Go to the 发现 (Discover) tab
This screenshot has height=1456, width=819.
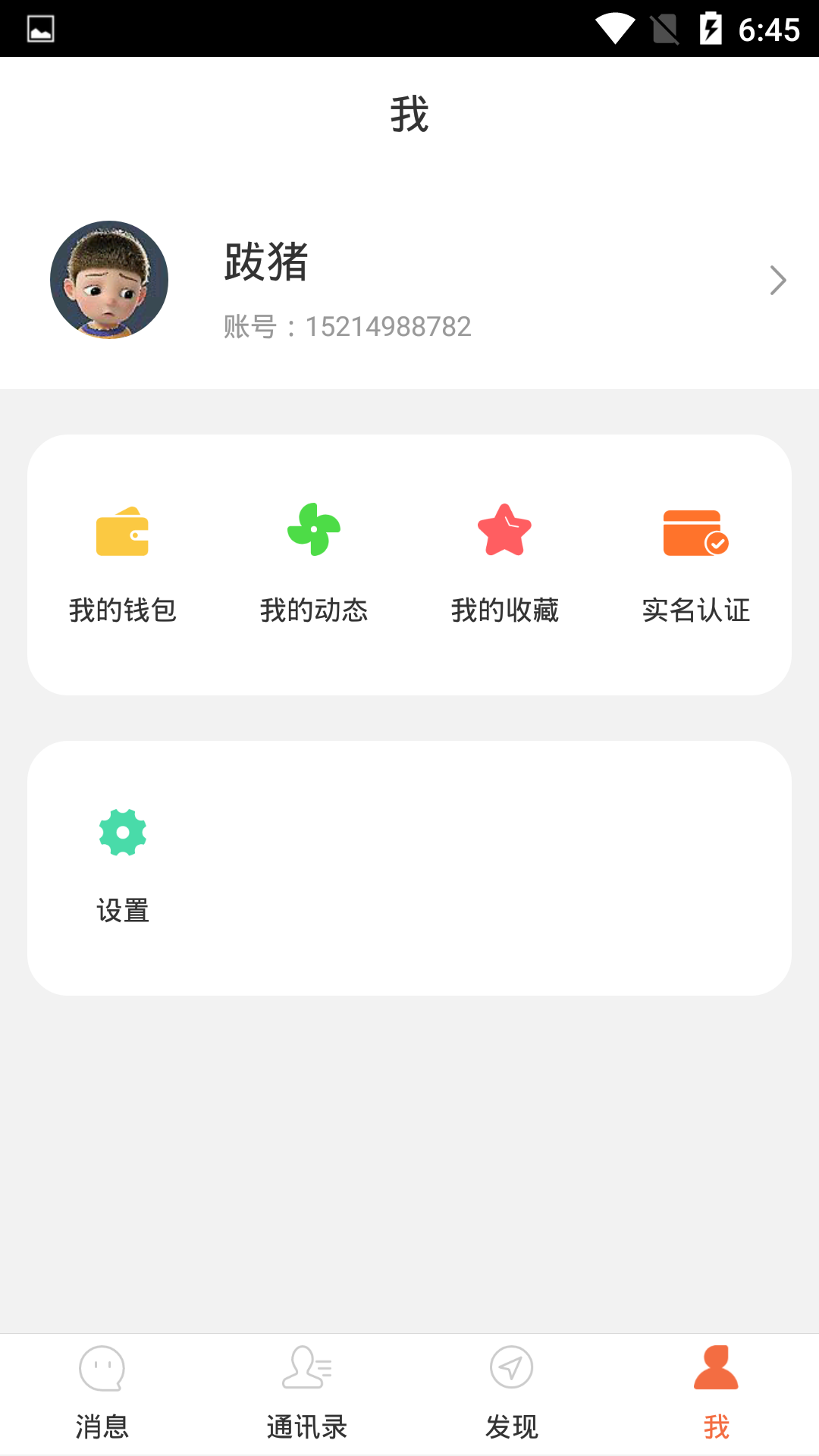512,1394
